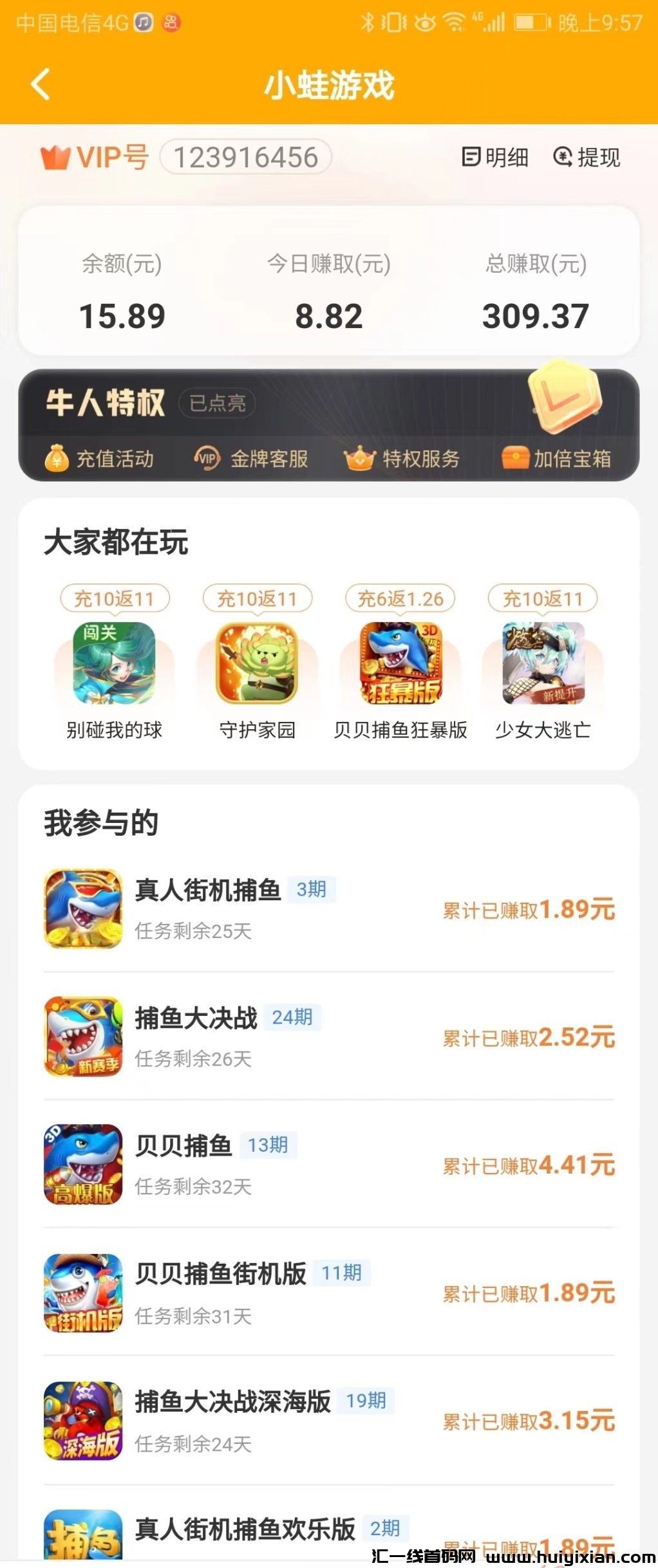The width and height of the screenshot is (658, 1568).
Task: Open the 守护家园 game
Action: click(256, 666)
